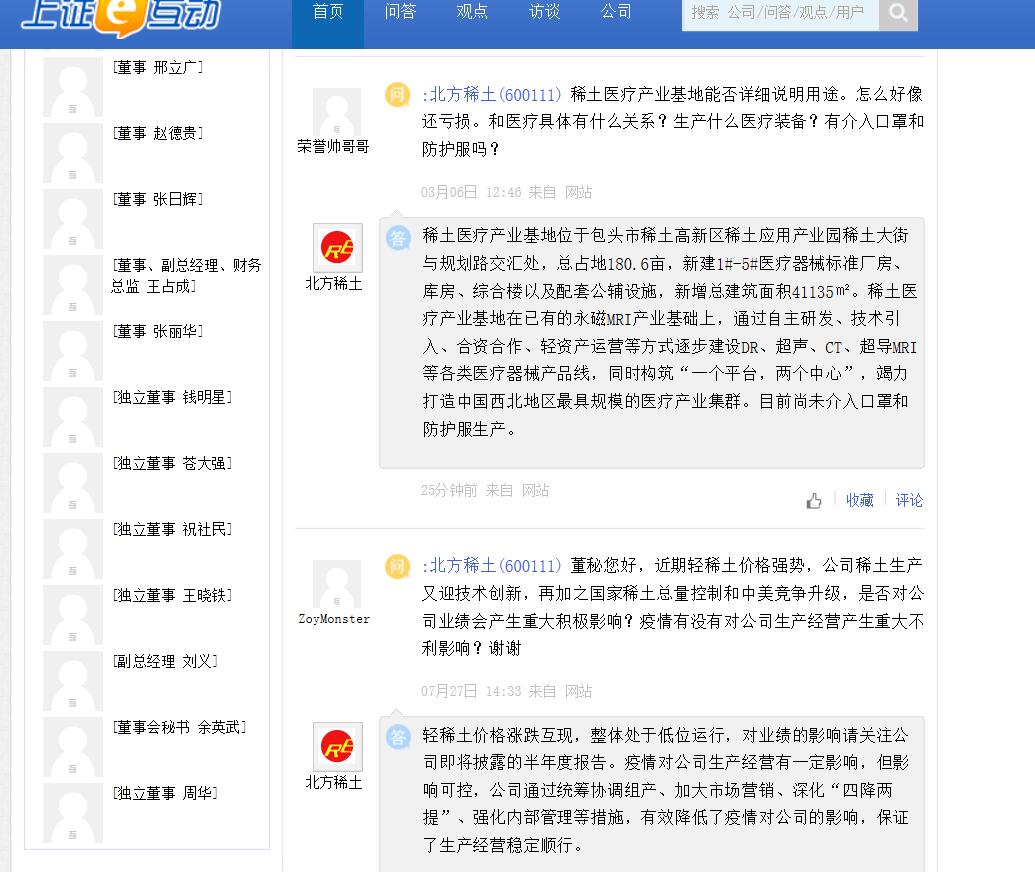Open the 访谈 tab
Viewport: 1035px width, 872px height.
[544, 13]
